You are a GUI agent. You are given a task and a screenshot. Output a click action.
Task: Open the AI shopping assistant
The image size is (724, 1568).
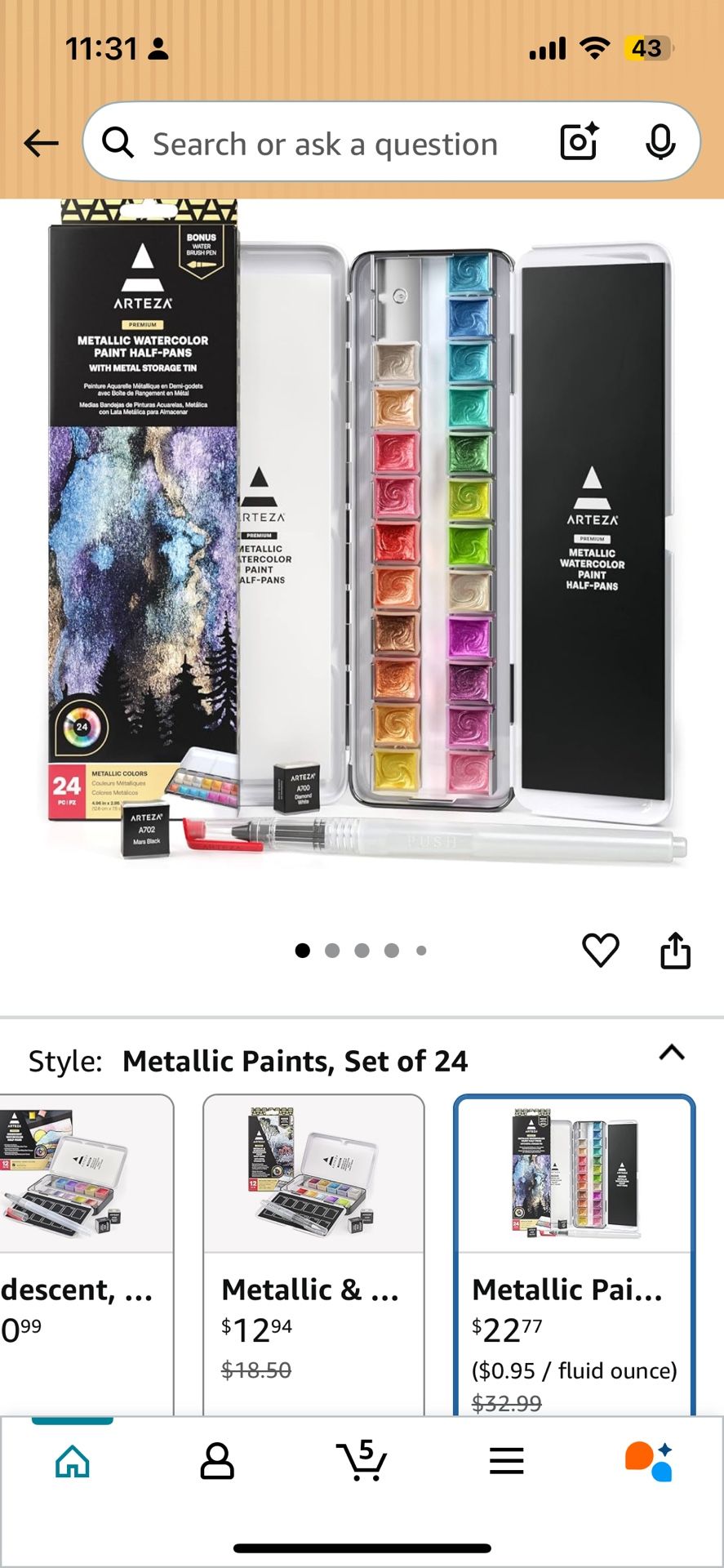pyautogui.click(x=649, y=1461)
